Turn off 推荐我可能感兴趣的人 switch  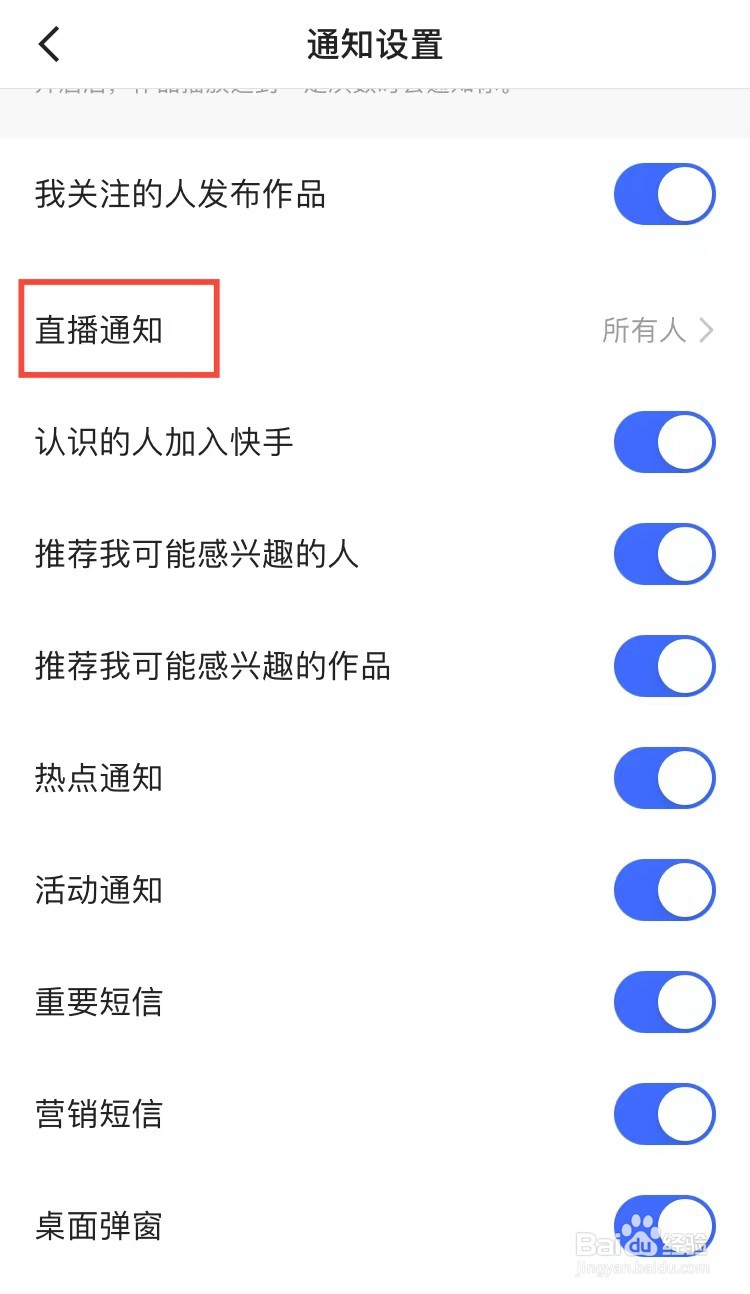click(x=664, y=554)
